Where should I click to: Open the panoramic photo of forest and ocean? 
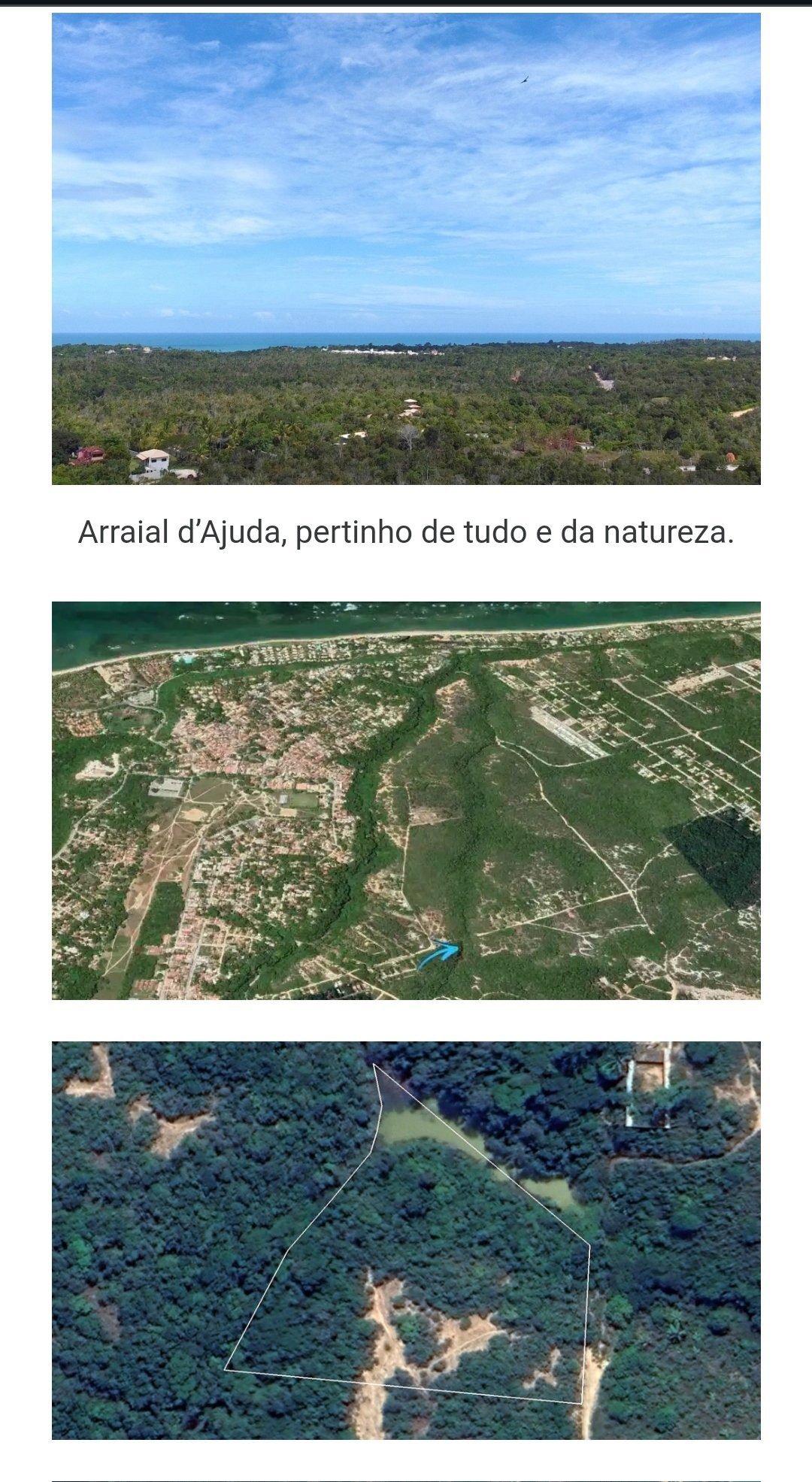coord(406,248)
